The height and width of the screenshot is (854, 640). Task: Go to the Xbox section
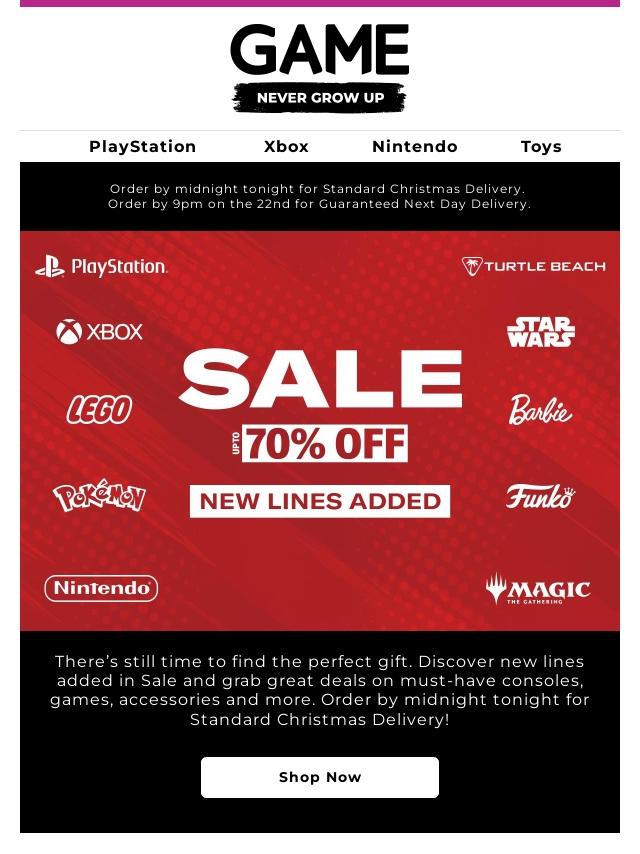point(286,146)
